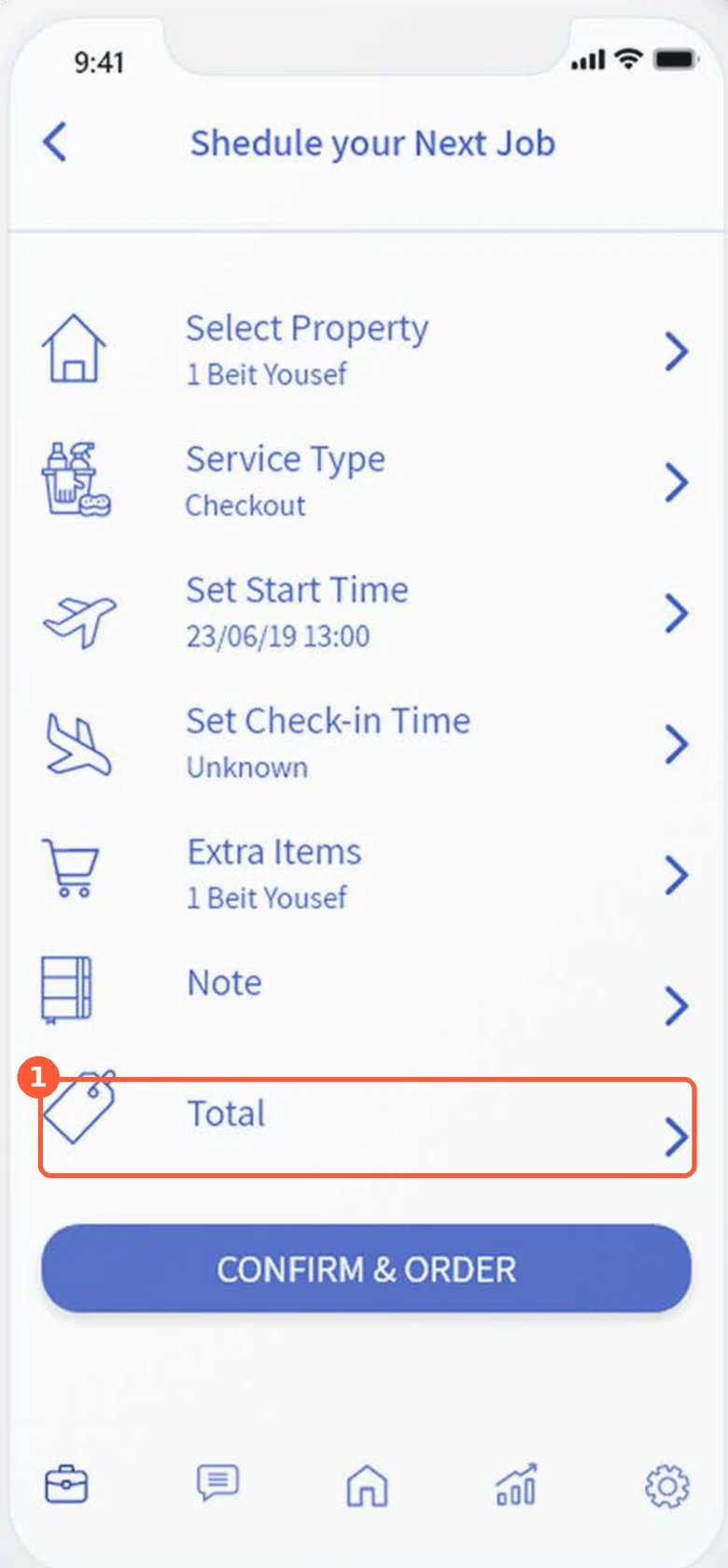This screenshot has height=1568, width=728.
Task: Switch to the briefcase jobs tab
Action: click(x=66, y=1484)
